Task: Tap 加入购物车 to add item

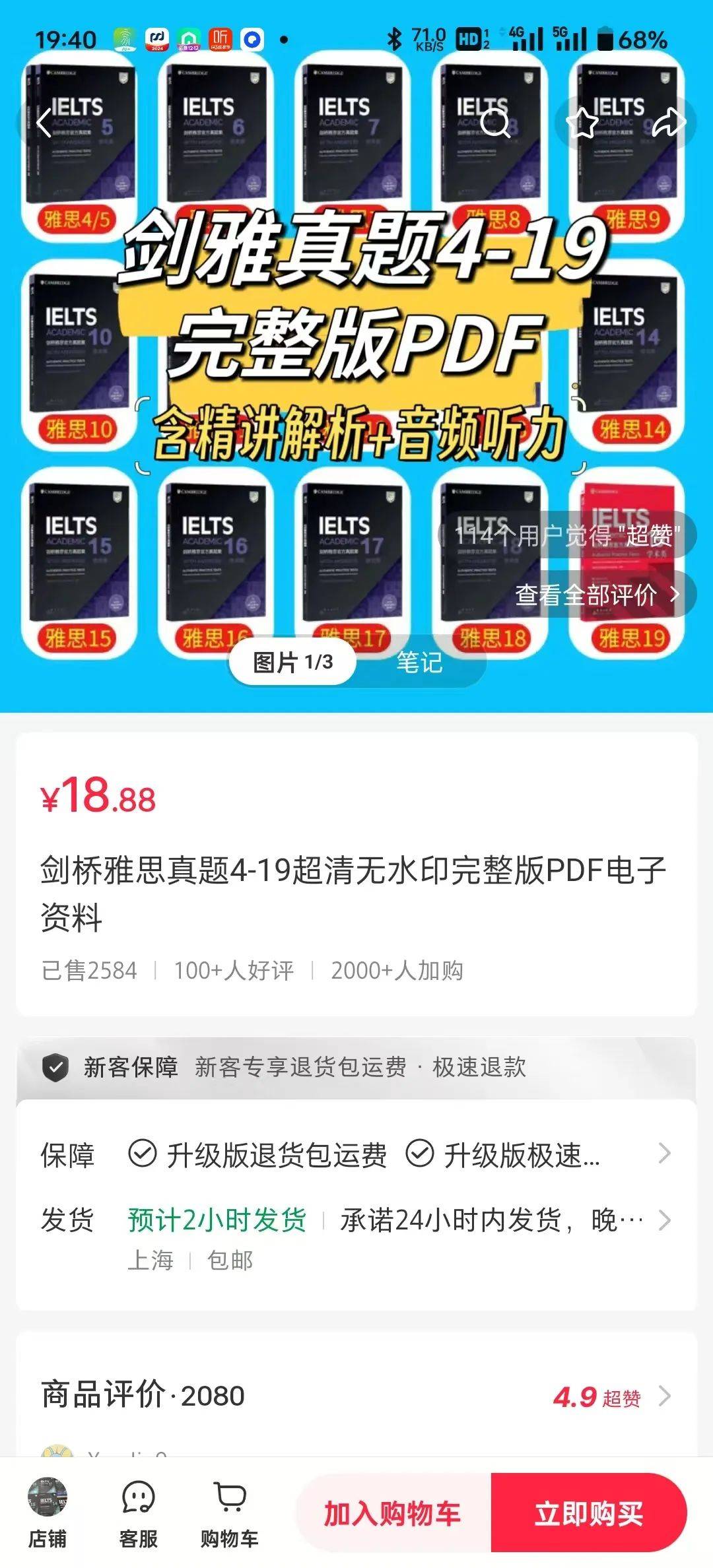Action: pyautogui.click(x=392, y=1513)
